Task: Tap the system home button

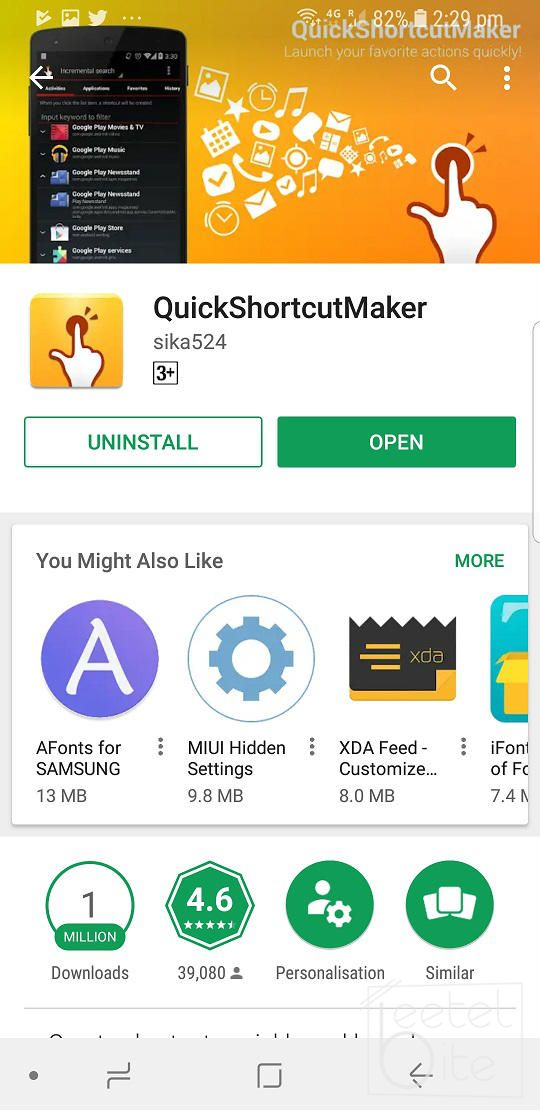Action: click(x=270, y=1077)
